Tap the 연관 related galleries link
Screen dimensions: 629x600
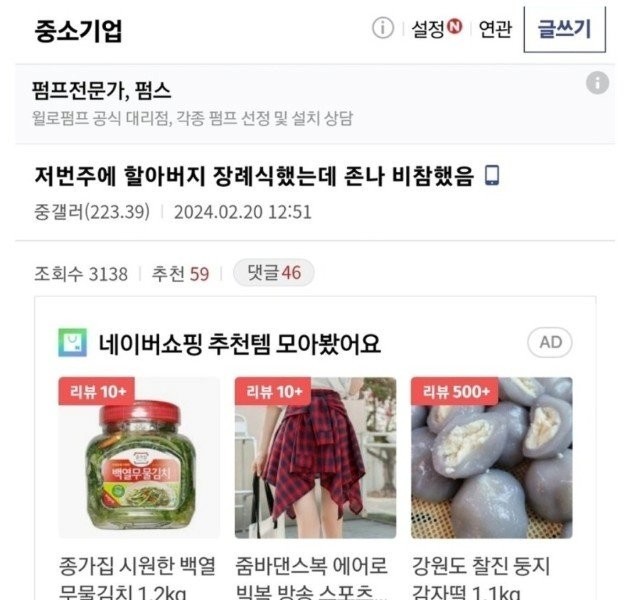tap(494, 29)
